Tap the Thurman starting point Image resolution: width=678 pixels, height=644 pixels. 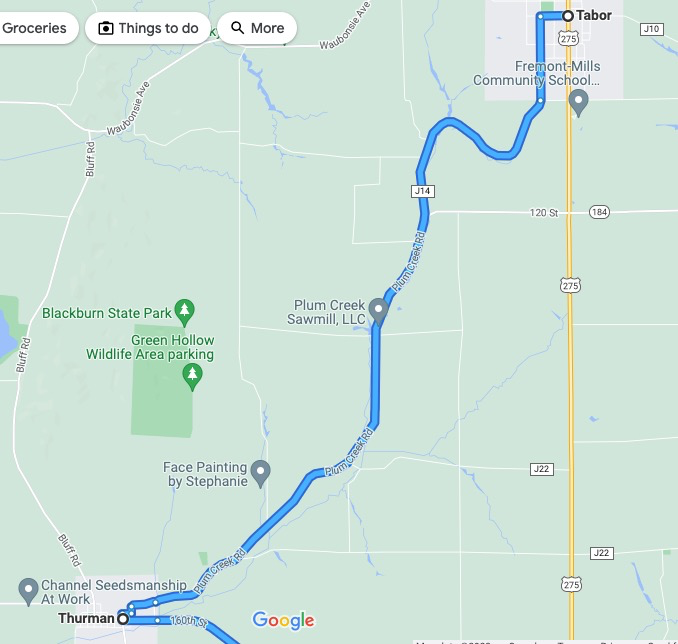point(124,619)
